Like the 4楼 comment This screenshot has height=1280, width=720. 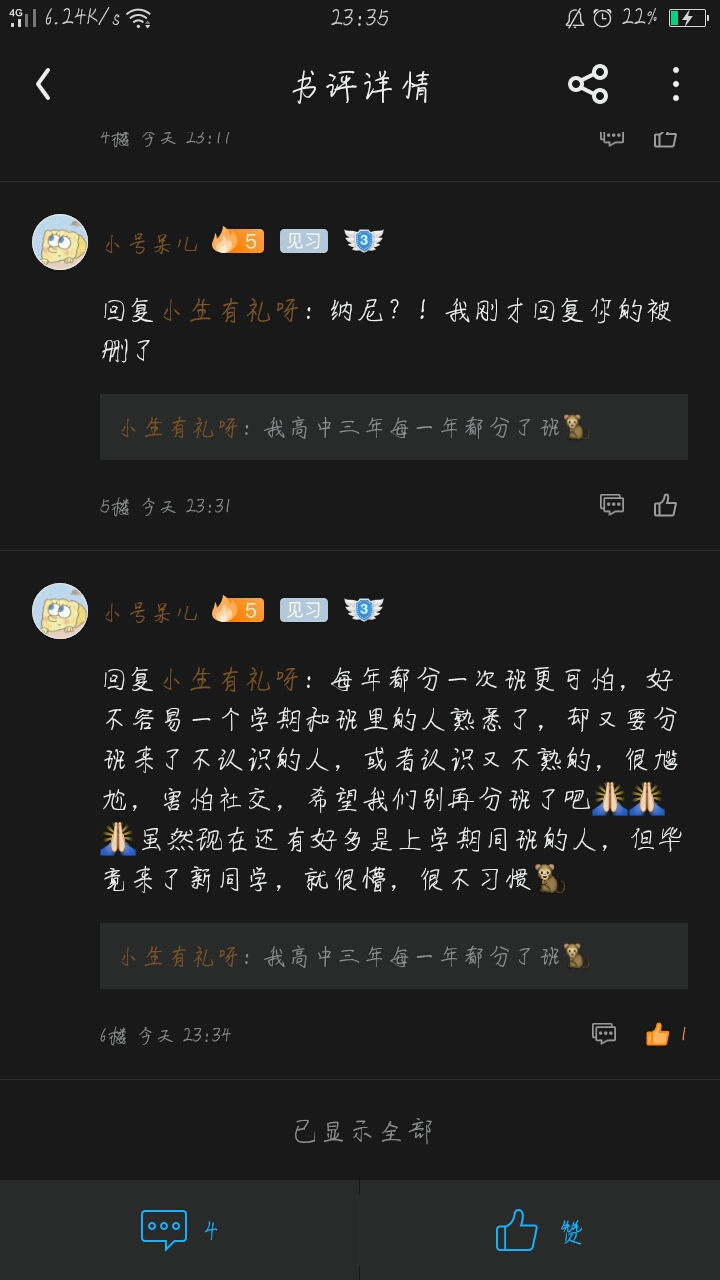tap(665, 139)
